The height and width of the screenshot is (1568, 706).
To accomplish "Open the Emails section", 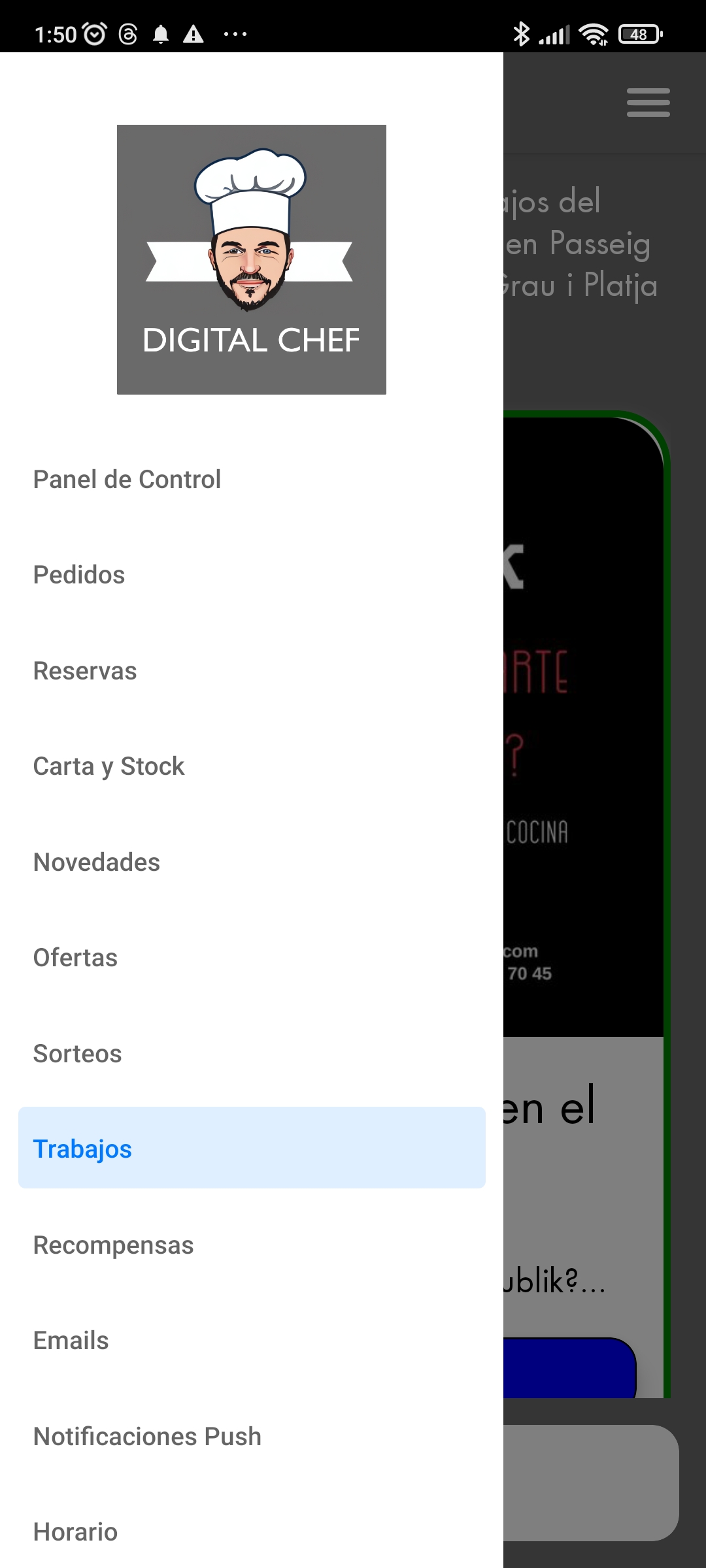I will (x=71, y=1341).
